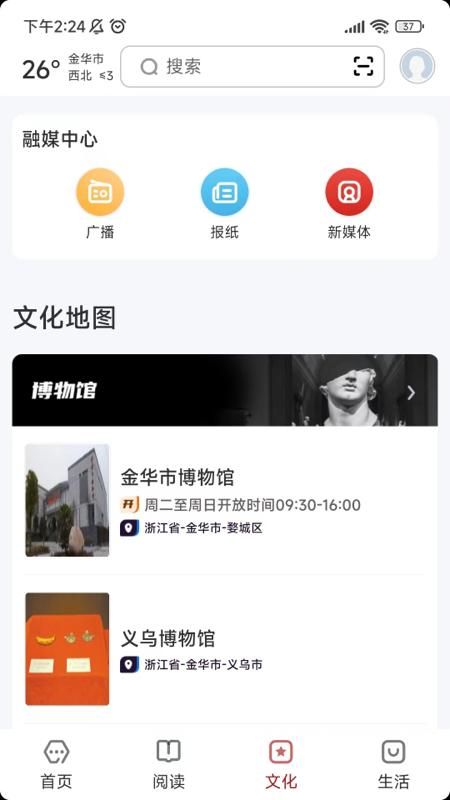
Task: Open the 金华市 26° weather widget
Action: coord(67,67)
